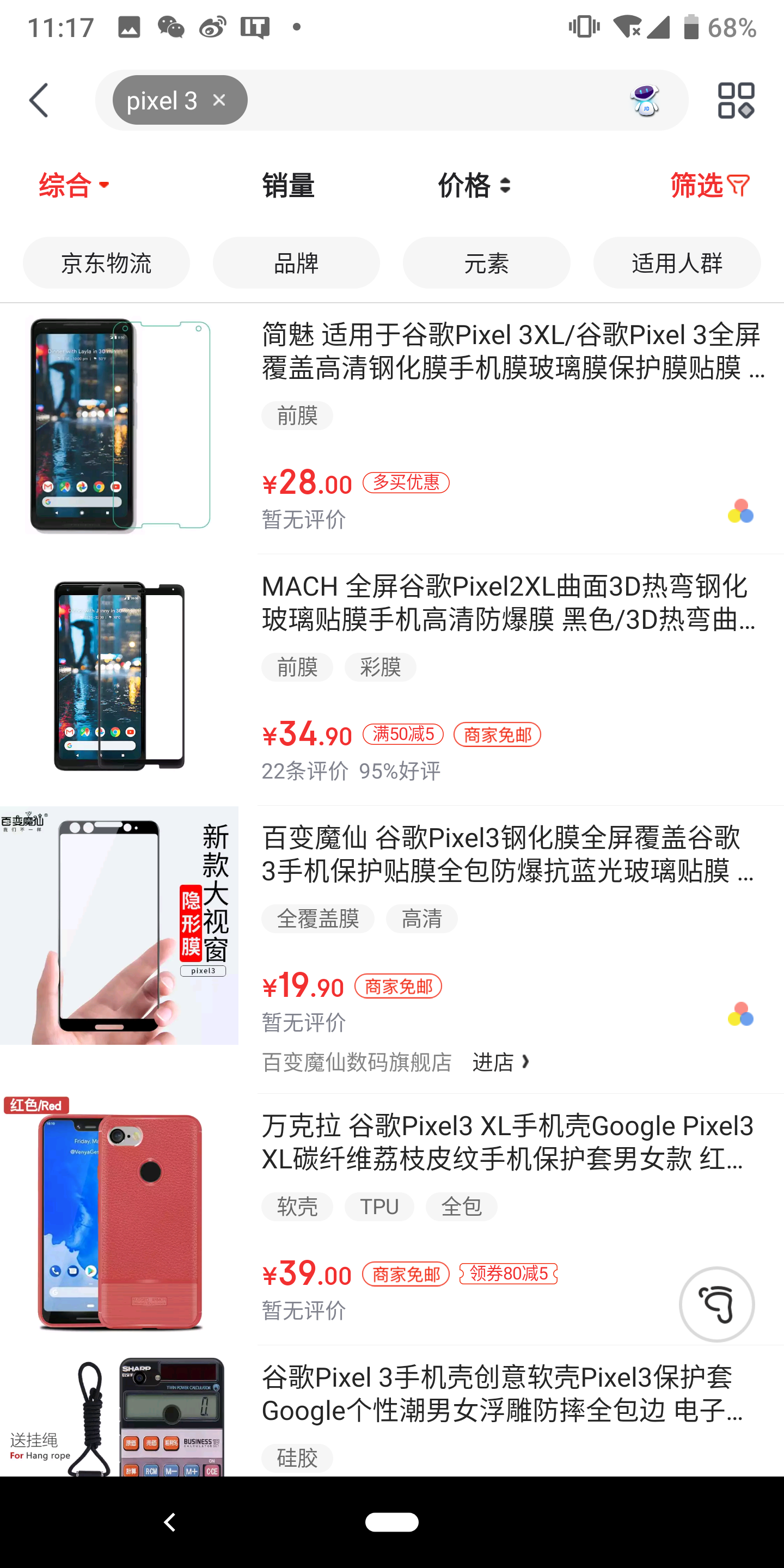784x1568 pixels.
Task: Switch the results layout to grid view
Action: tap(736, 100)
